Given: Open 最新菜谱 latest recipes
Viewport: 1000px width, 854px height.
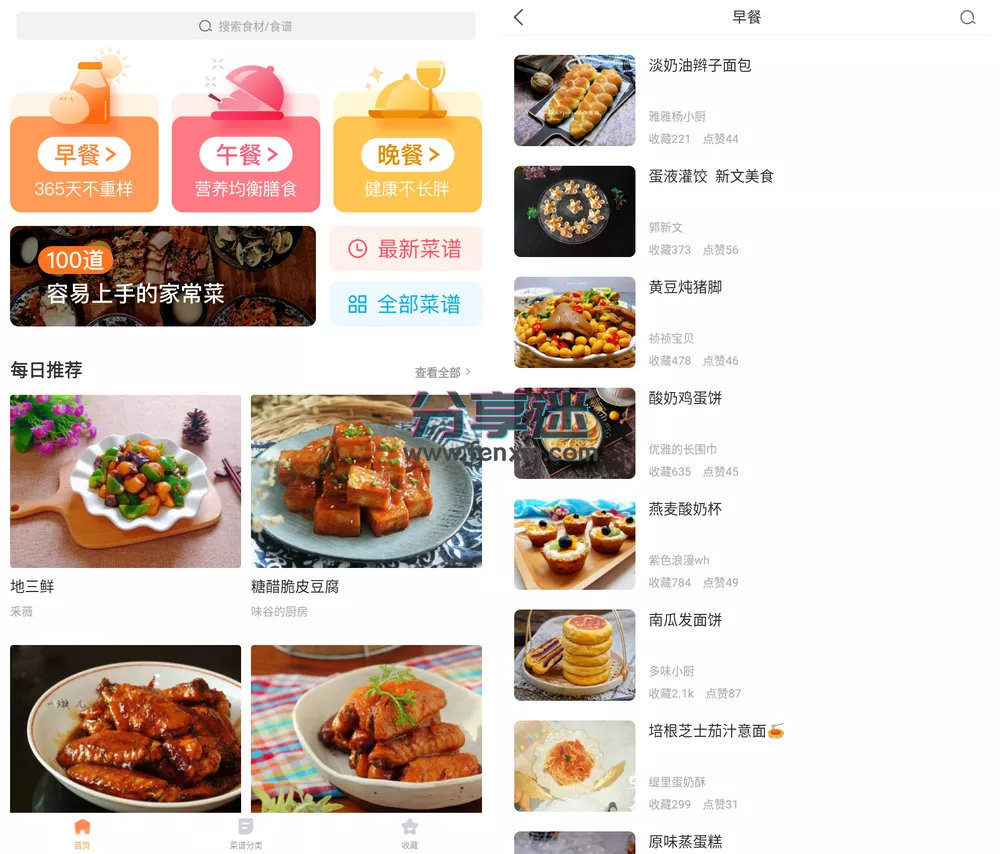Looking at the screenshot, I should [405, 249].
